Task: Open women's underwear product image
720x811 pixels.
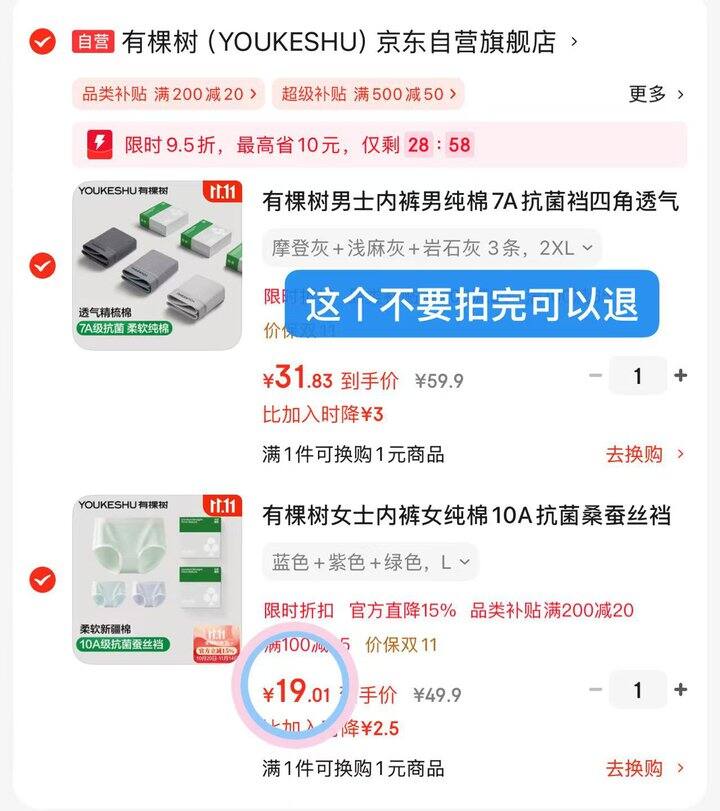Action: [x=157, y=580]
